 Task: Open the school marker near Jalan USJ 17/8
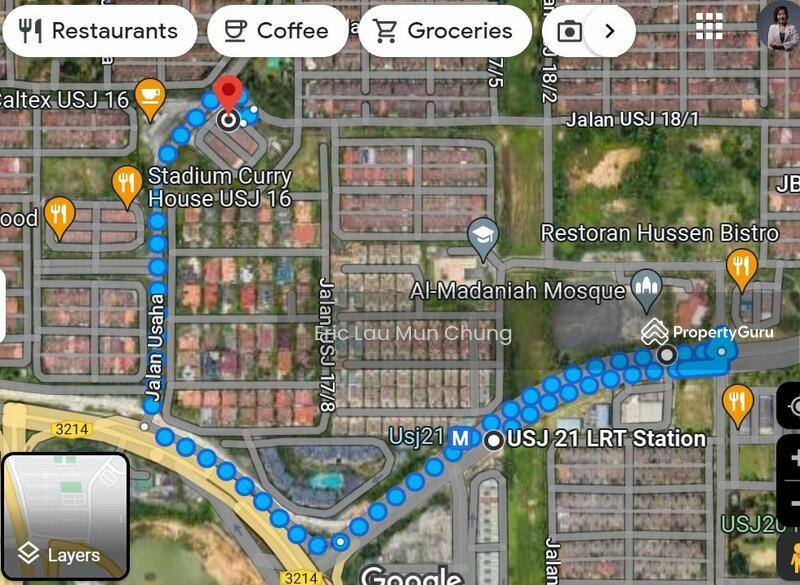[x=483, y=236]
